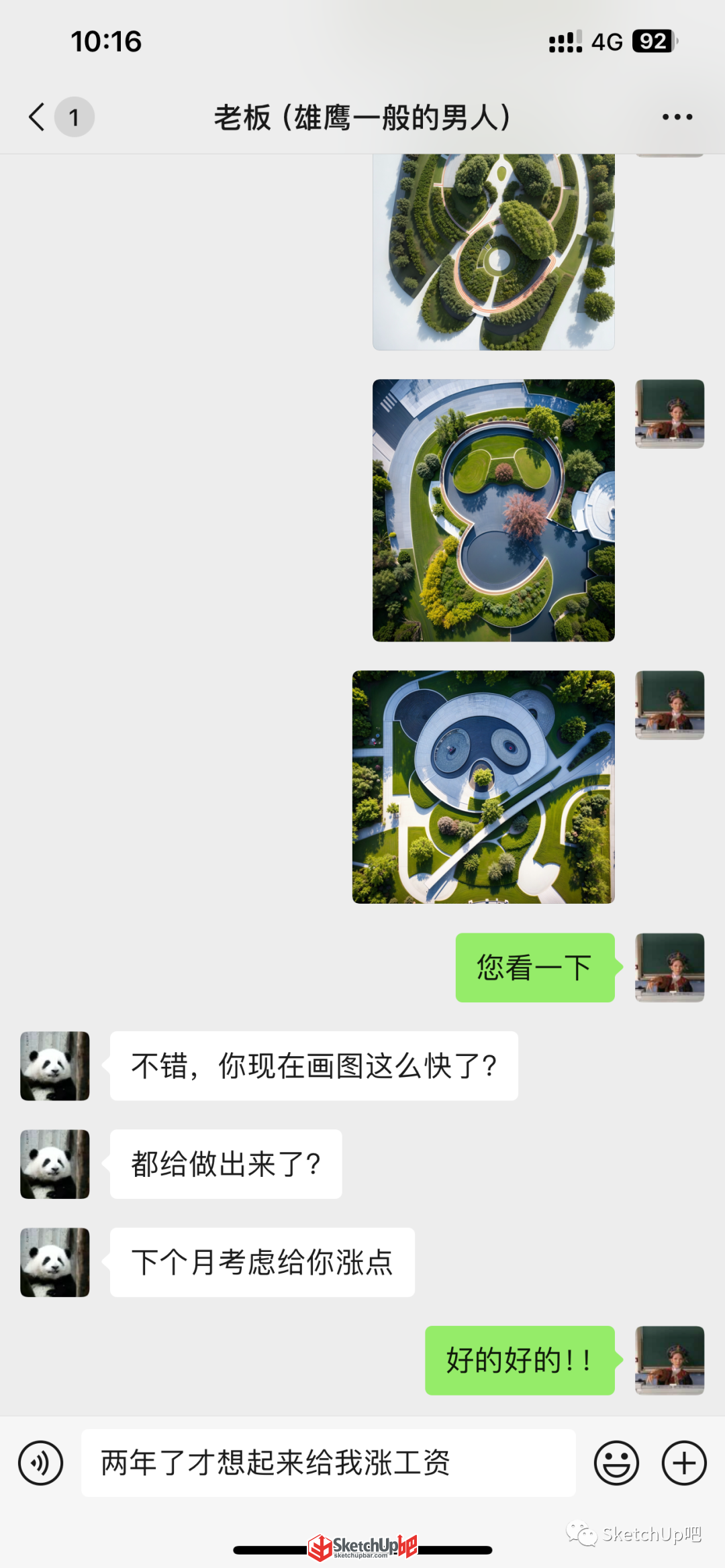Open boss's panda avatar beside 都给做出来了
This screenshot has width=725, height=1568.
[x=55, y=1164]
